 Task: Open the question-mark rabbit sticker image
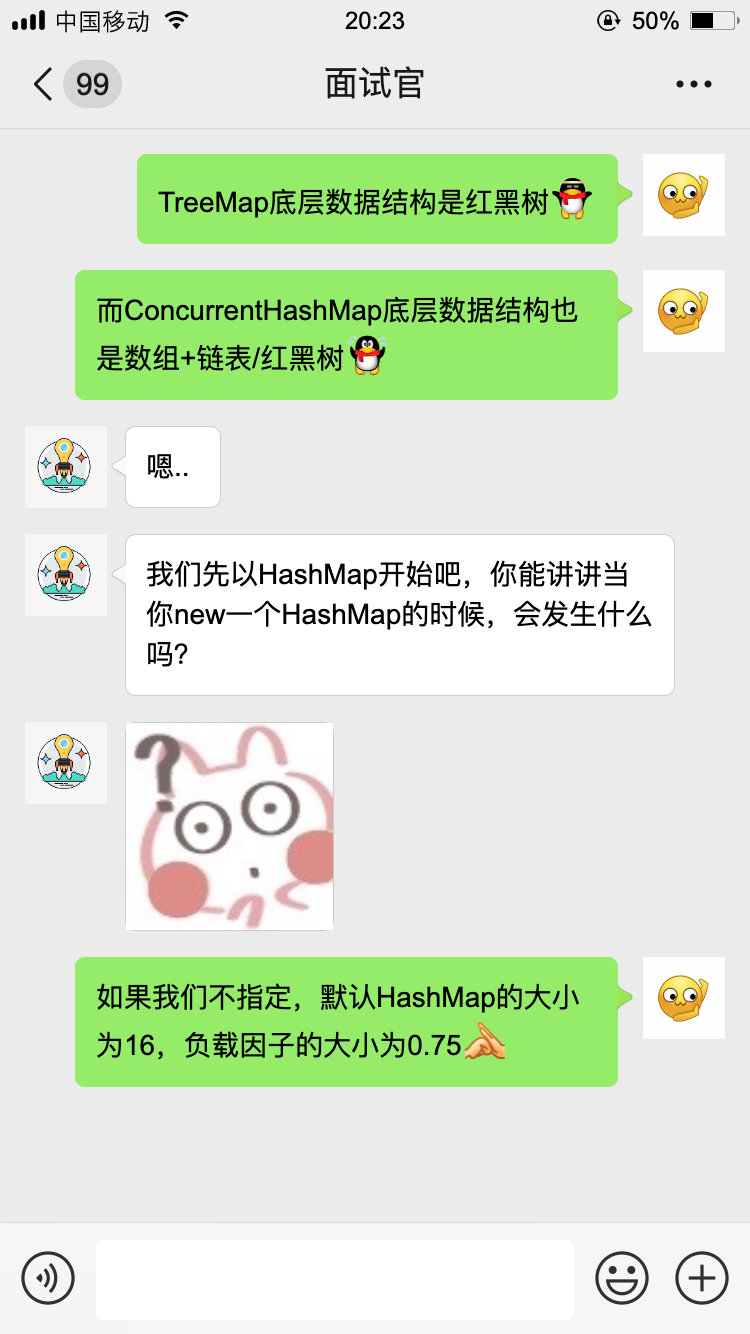229,826
